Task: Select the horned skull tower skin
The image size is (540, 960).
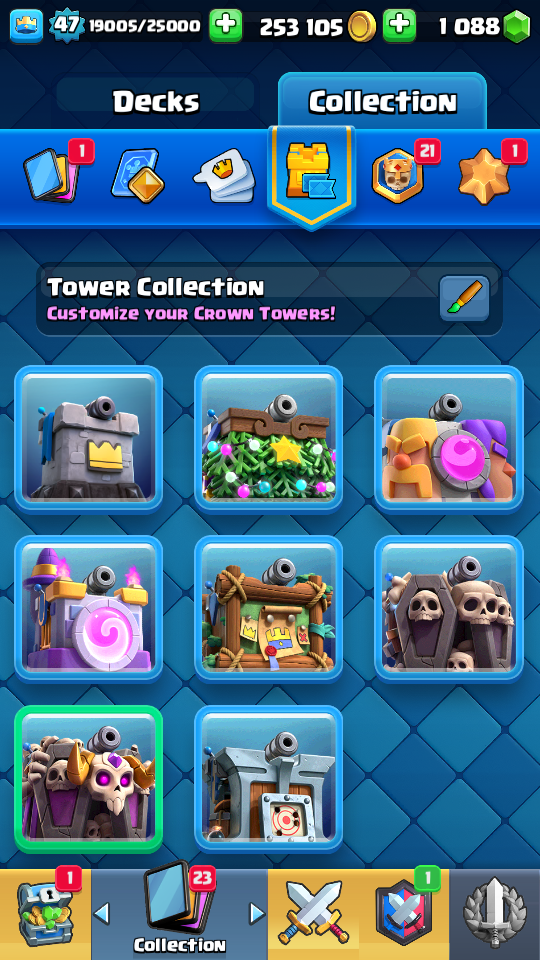Action: click(89, 779)
